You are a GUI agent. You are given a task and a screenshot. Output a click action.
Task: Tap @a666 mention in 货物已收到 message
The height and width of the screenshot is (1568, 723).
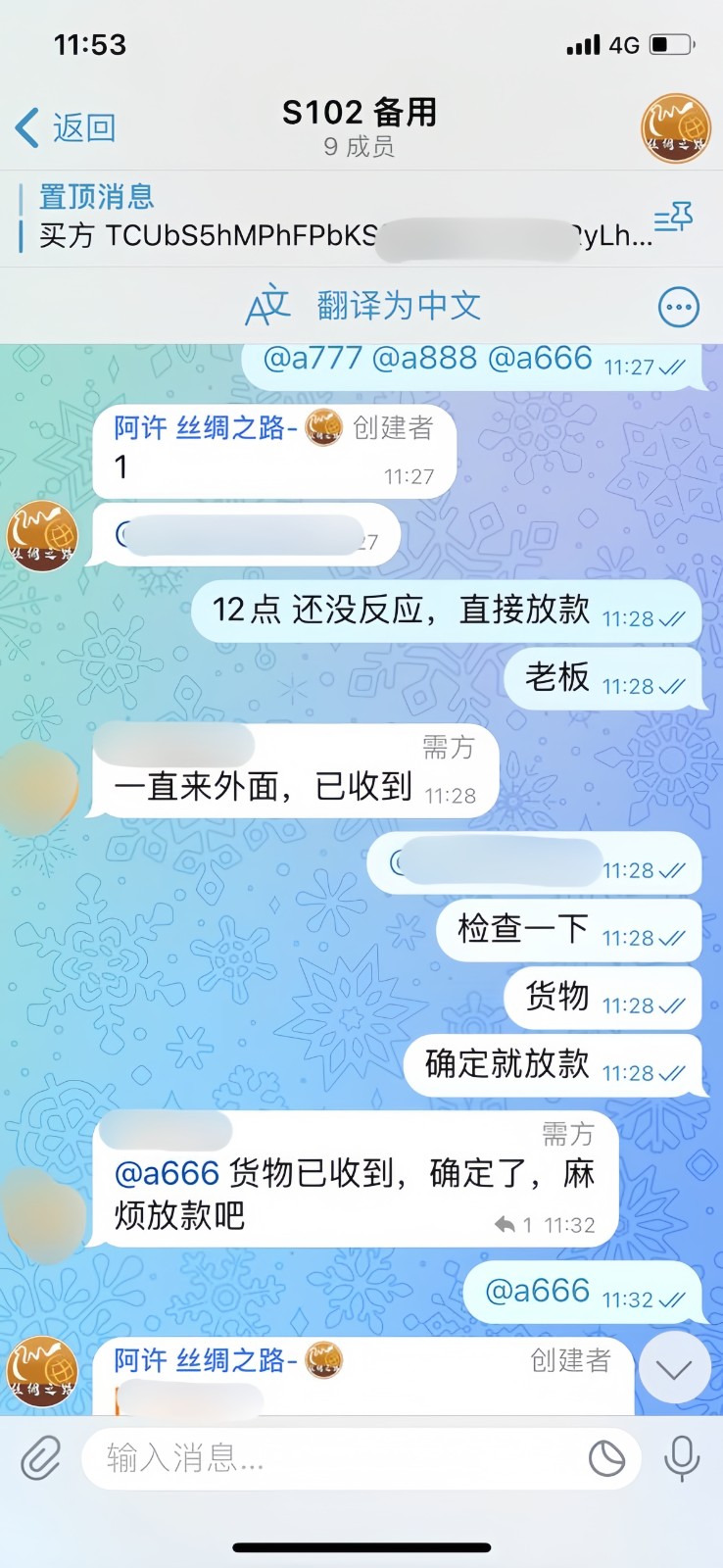[167, 1173]
